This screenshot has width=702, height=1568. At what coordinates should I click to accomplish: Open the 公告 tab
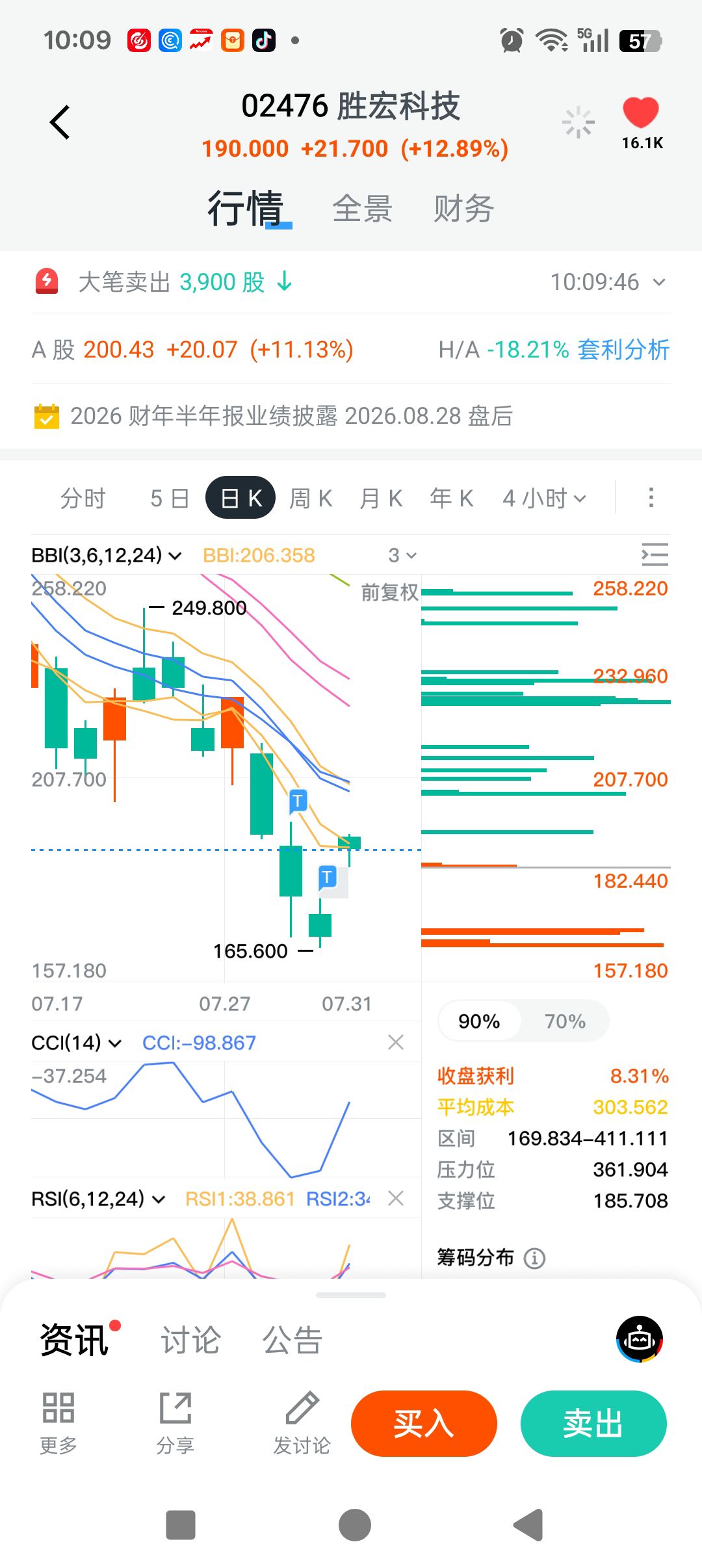click(x=292, y=1340)
